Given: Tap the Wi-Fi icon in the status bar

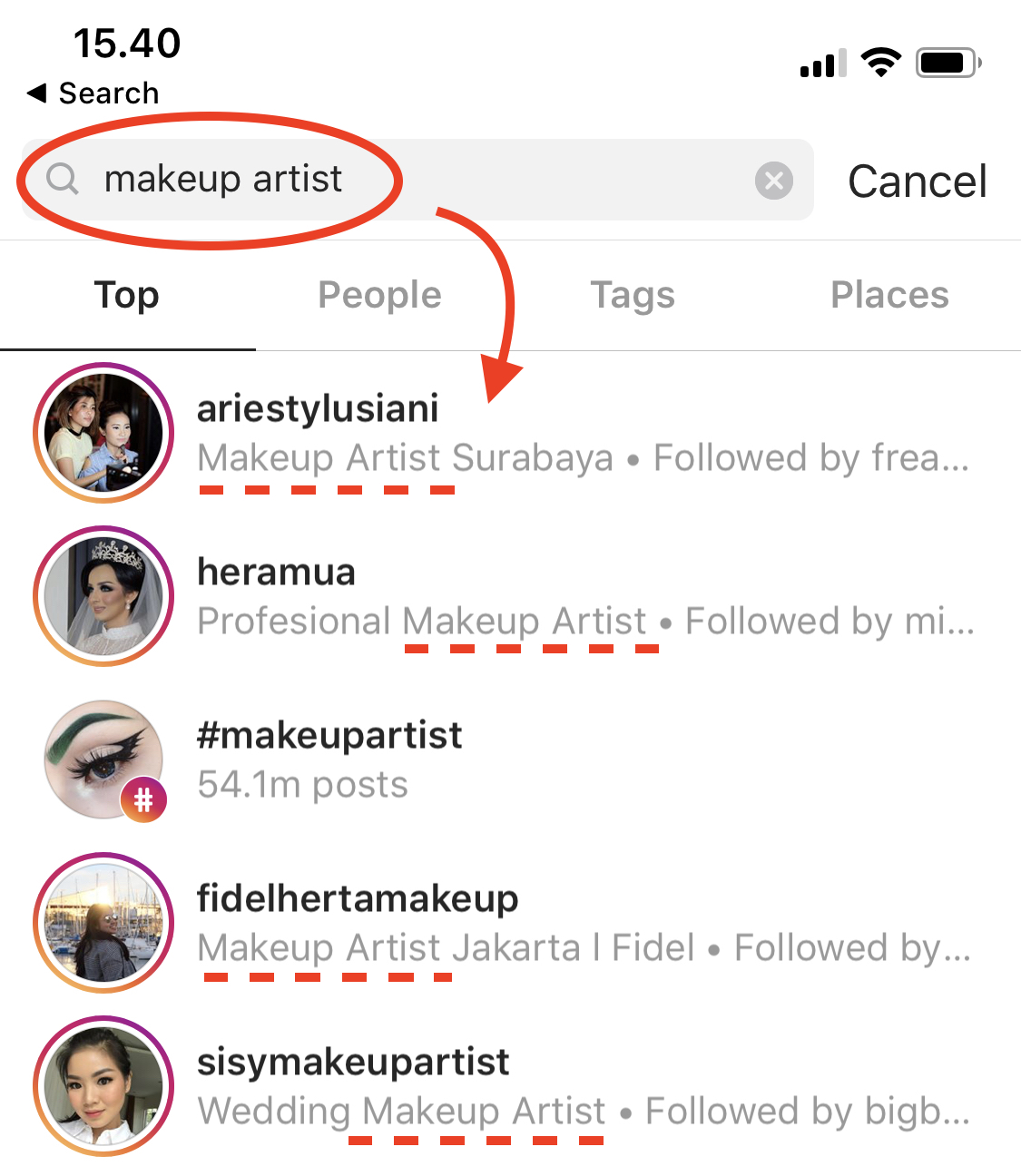Looking at the screenshot, I should click(878, 62).
